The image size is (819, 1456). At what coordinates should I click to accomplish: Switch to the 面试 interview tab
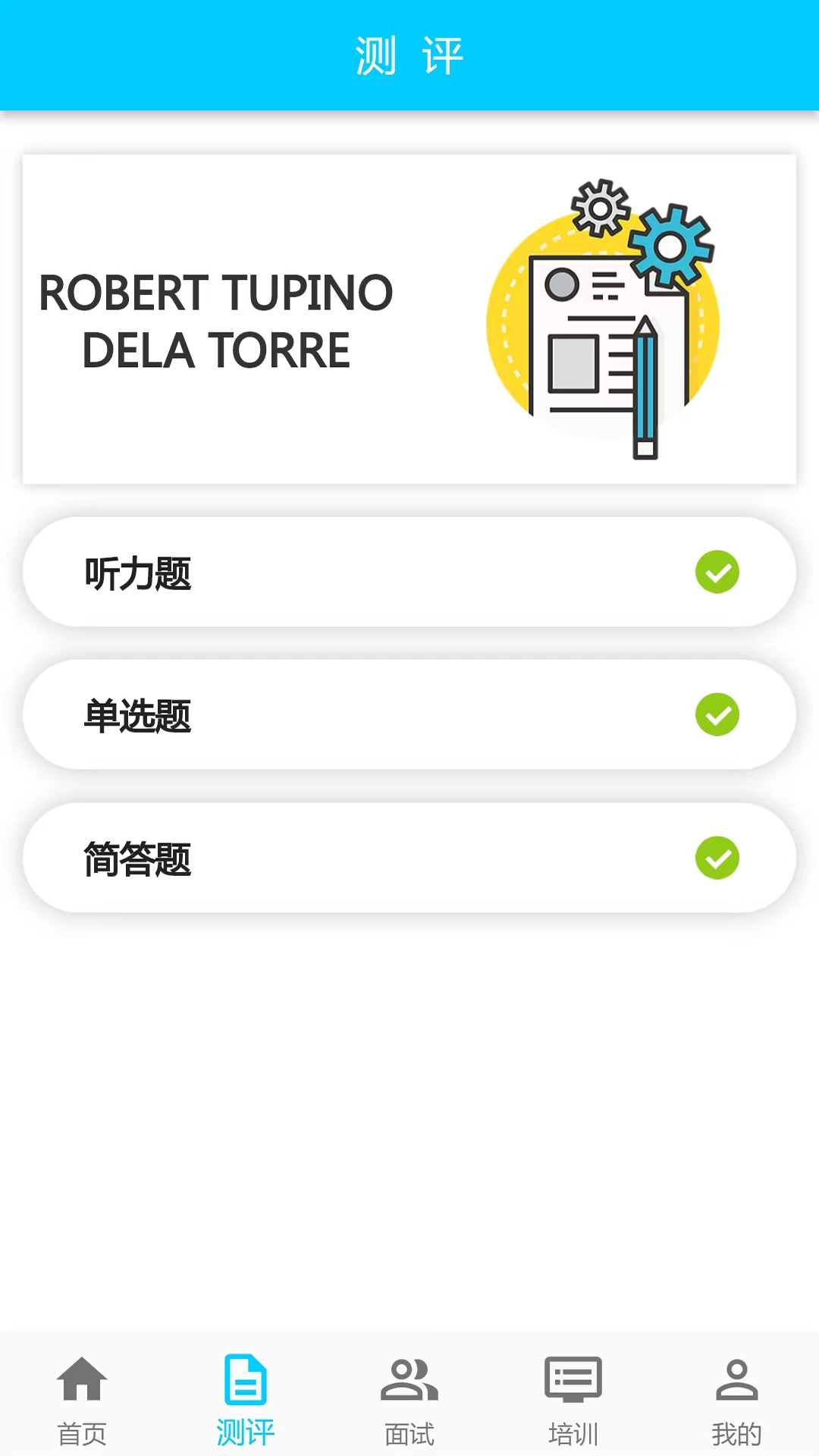tap(409, 1400)
